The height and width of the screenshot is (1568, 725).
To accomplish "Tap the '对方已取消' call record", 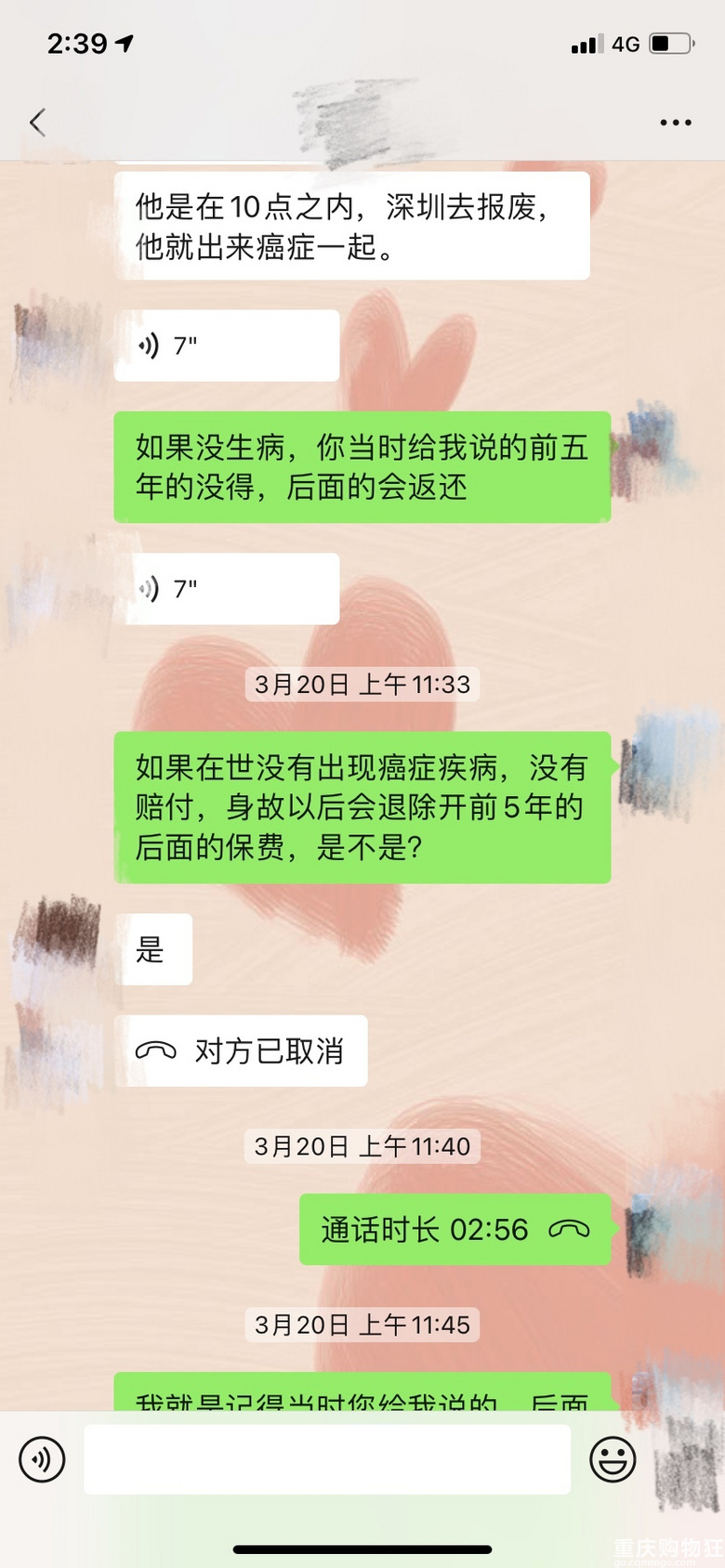I will (x=241, y=1052).
